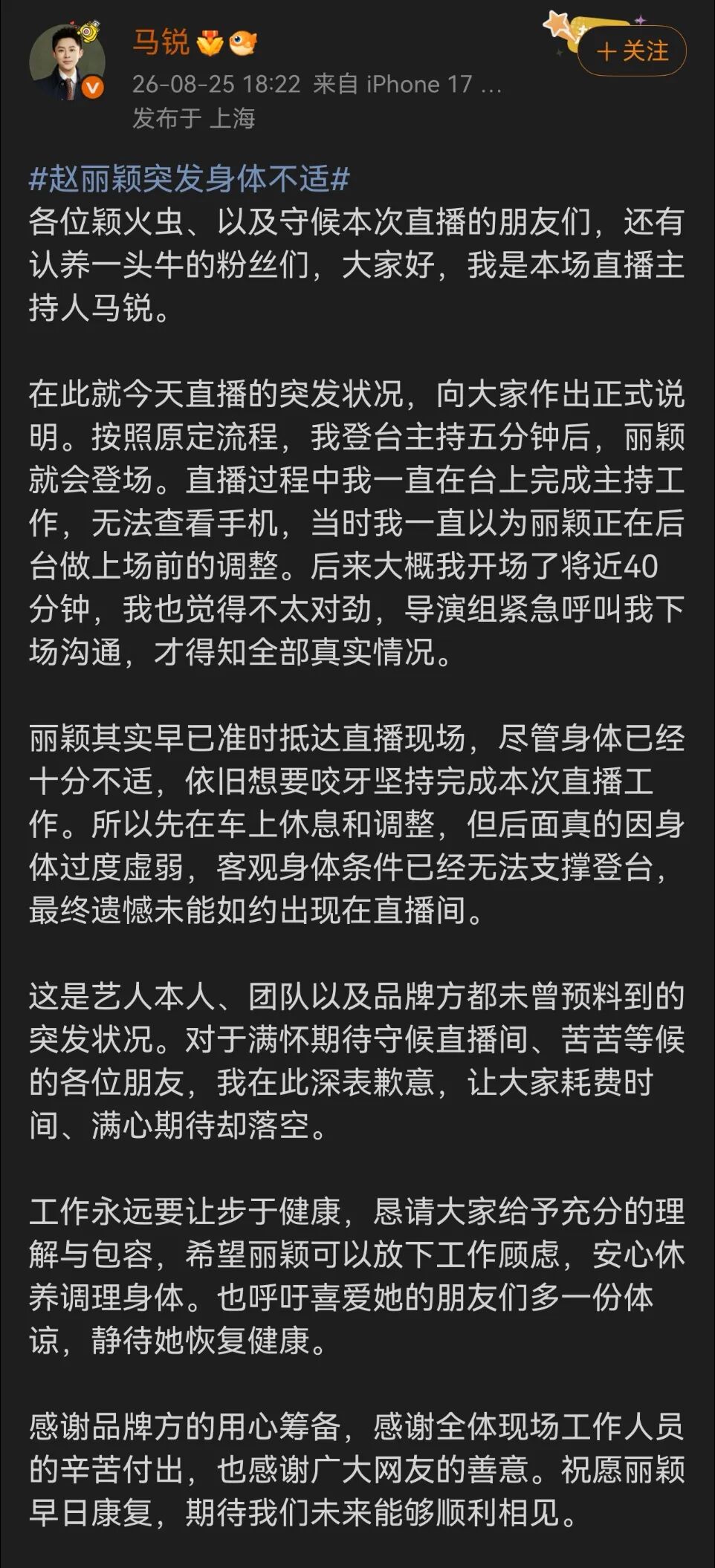
Task: Follow 马锐 with the 关注 button
Action: pyautogui.click(x=632, y=51)
